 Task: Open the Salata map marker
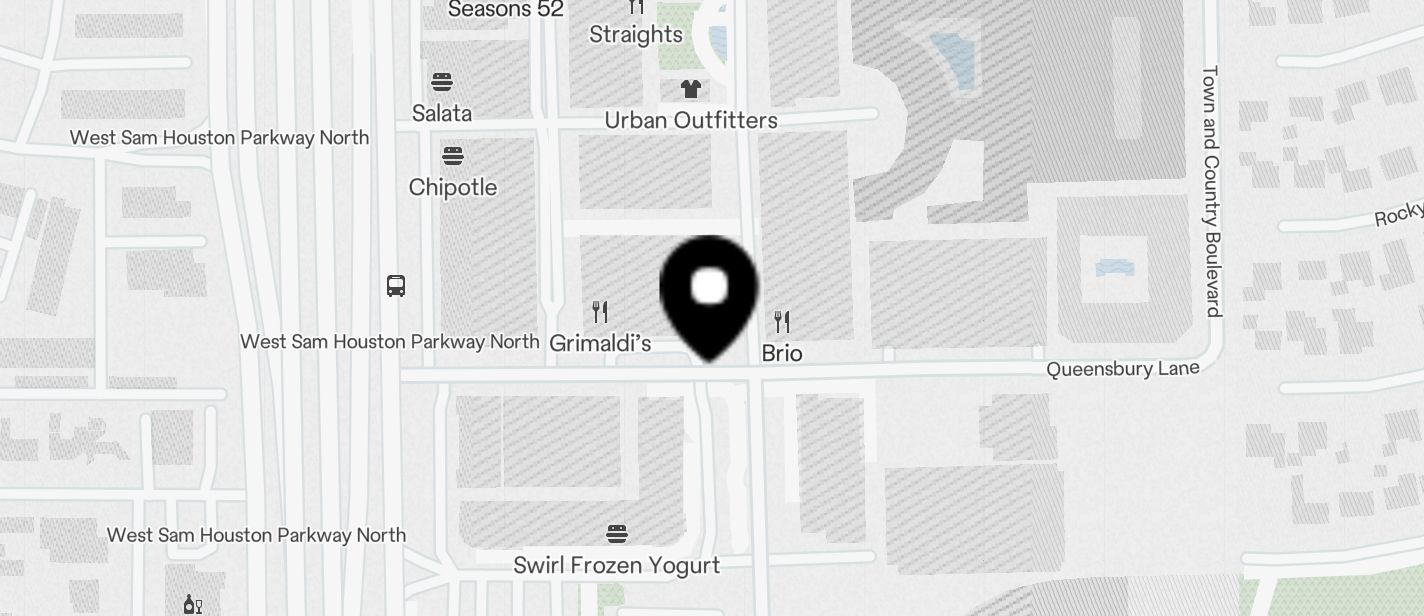click(442, 82)
